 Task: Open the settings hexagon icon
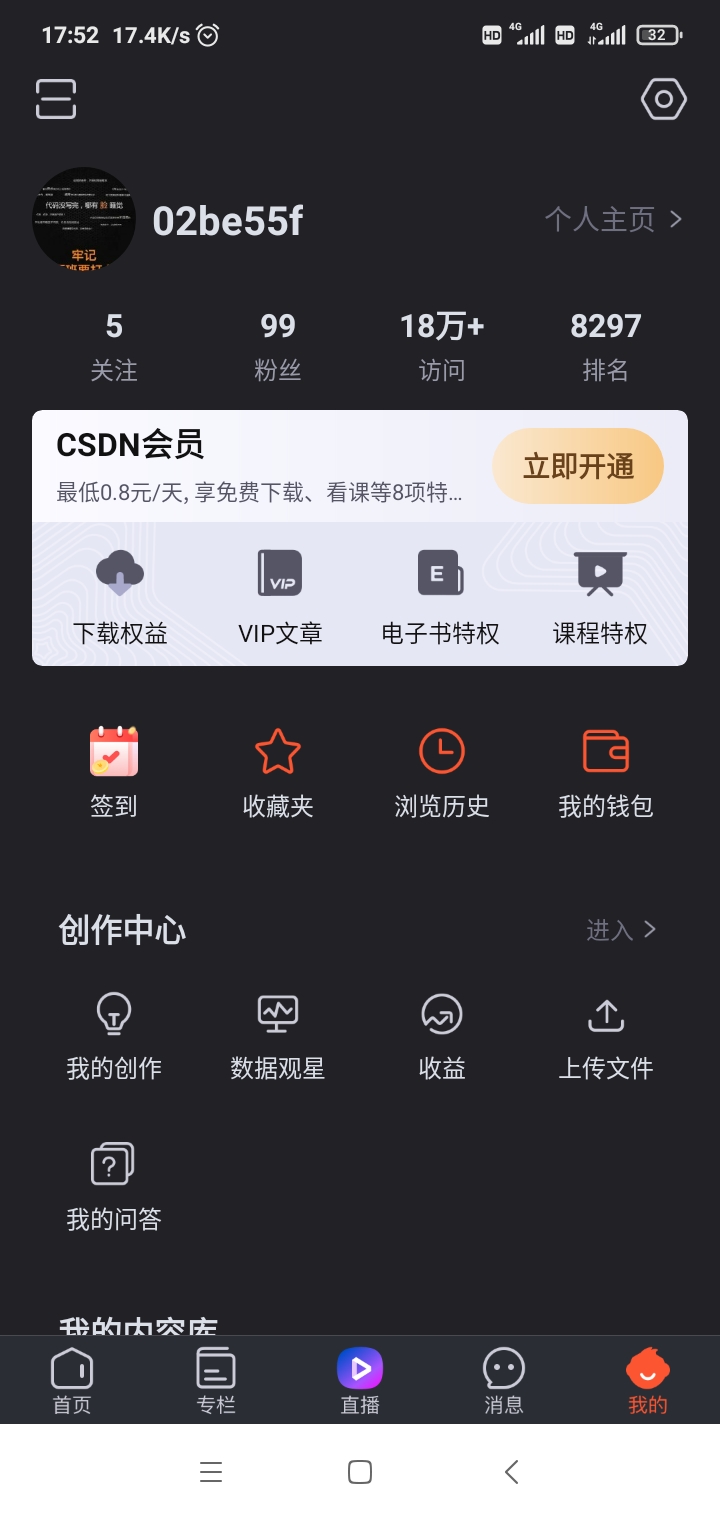tap(663, 99)
